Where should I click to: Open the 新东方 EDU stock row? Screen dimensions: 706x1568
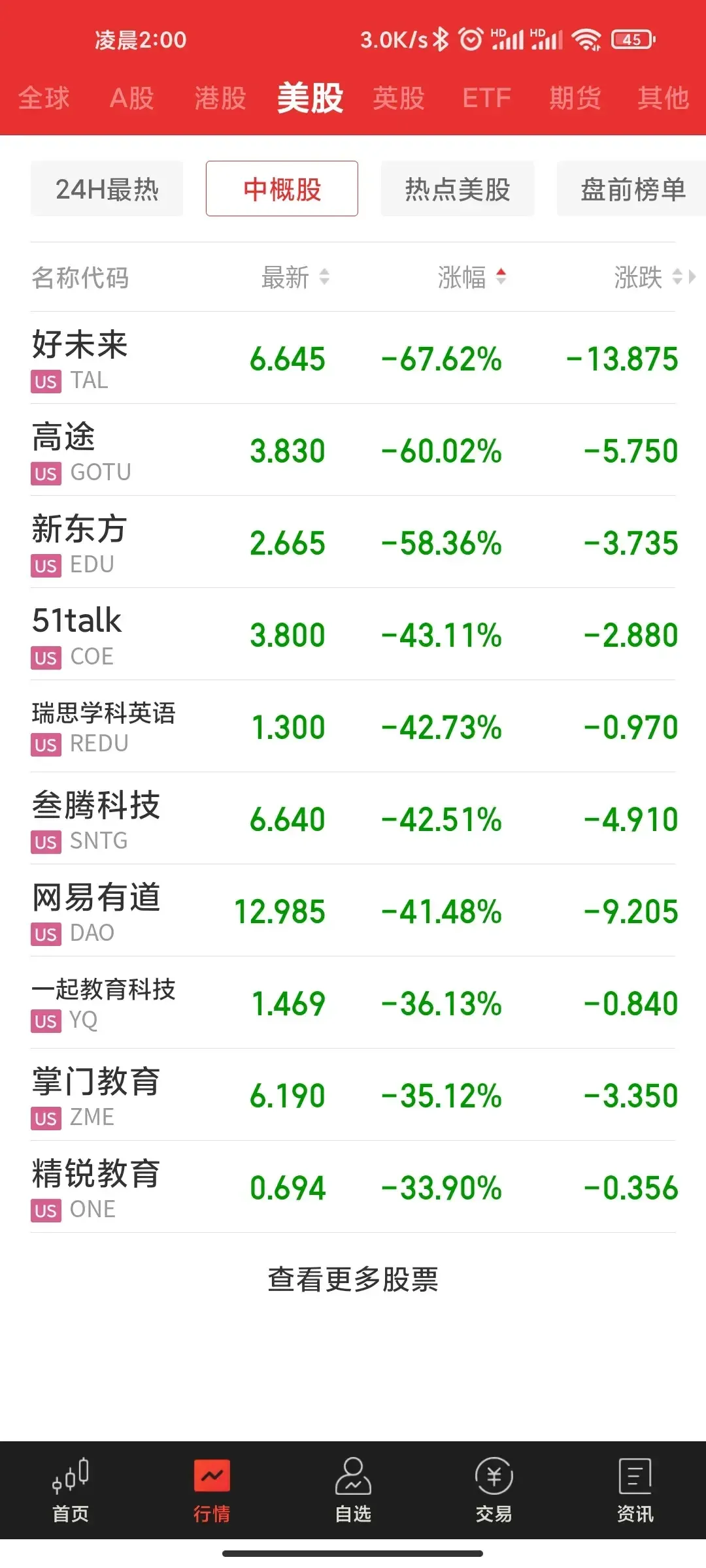(353, 542)
